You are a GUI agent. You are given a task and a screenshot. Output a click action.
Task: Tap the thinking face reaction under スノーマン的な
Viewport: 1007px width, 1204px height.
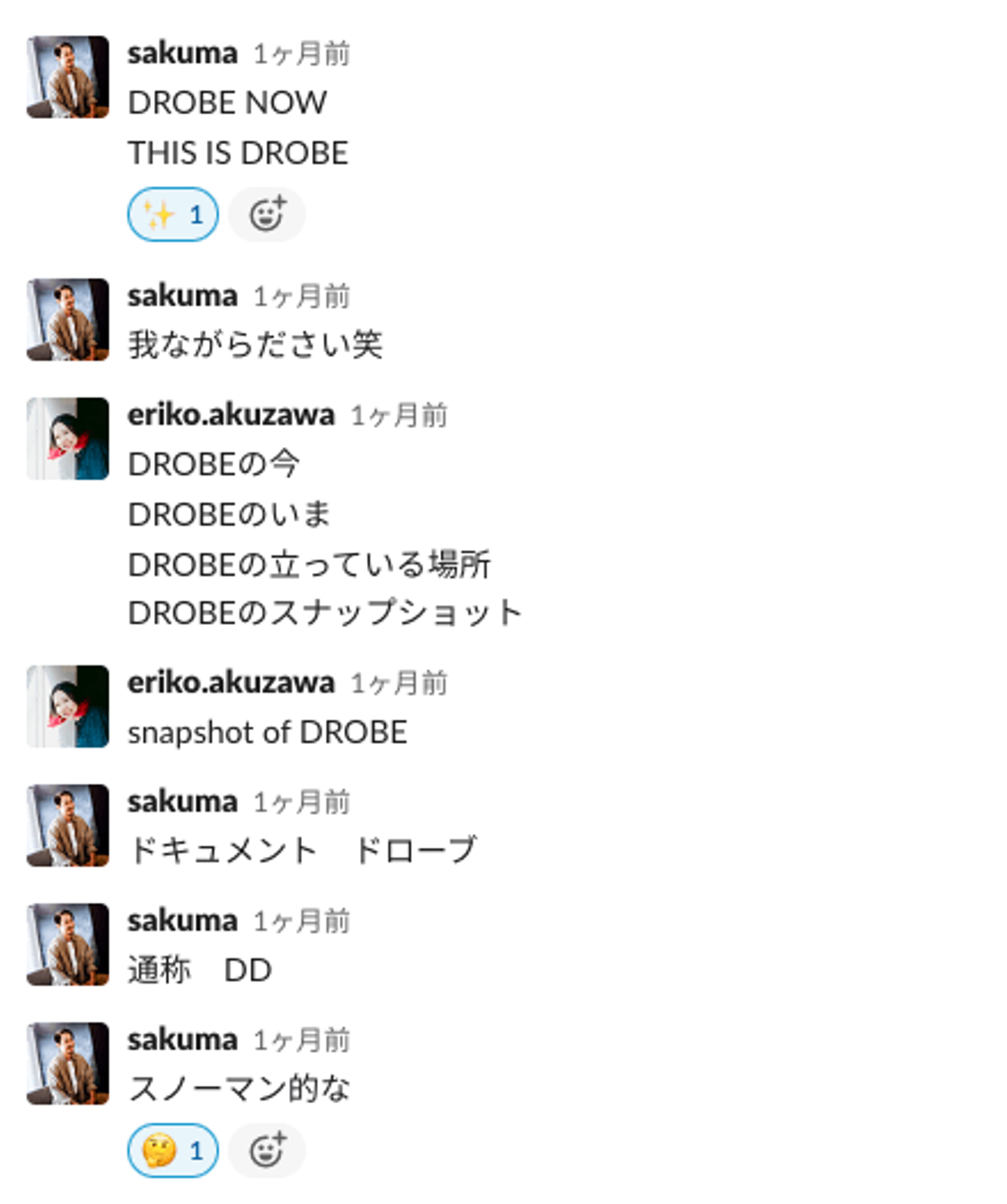[172, 1150]
